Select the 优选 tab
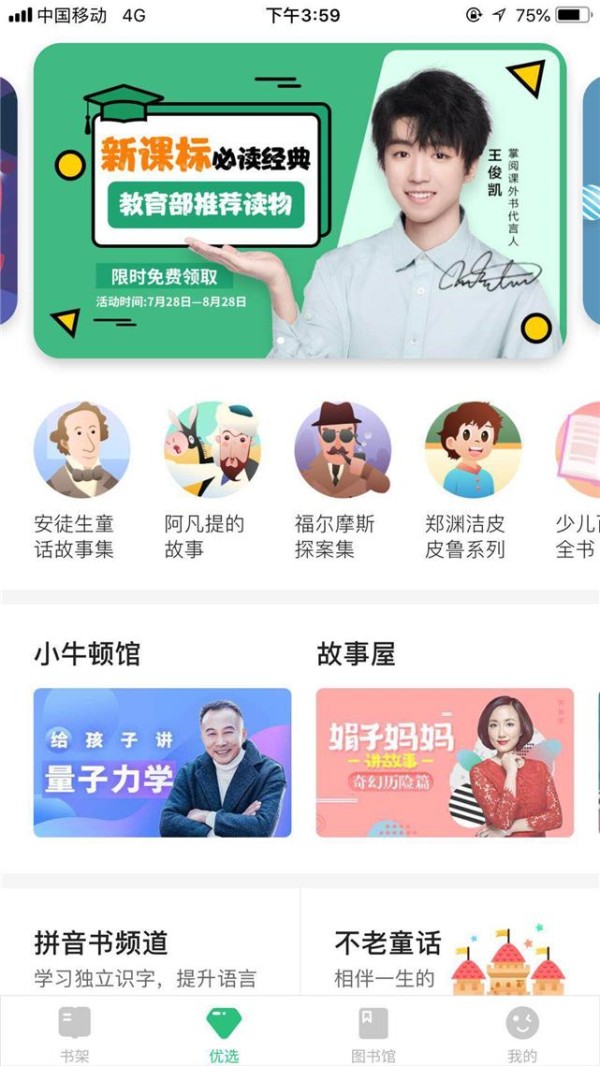Image resolution: width=600 pixels, height=1066 pixels. (x=224, y=1033)
